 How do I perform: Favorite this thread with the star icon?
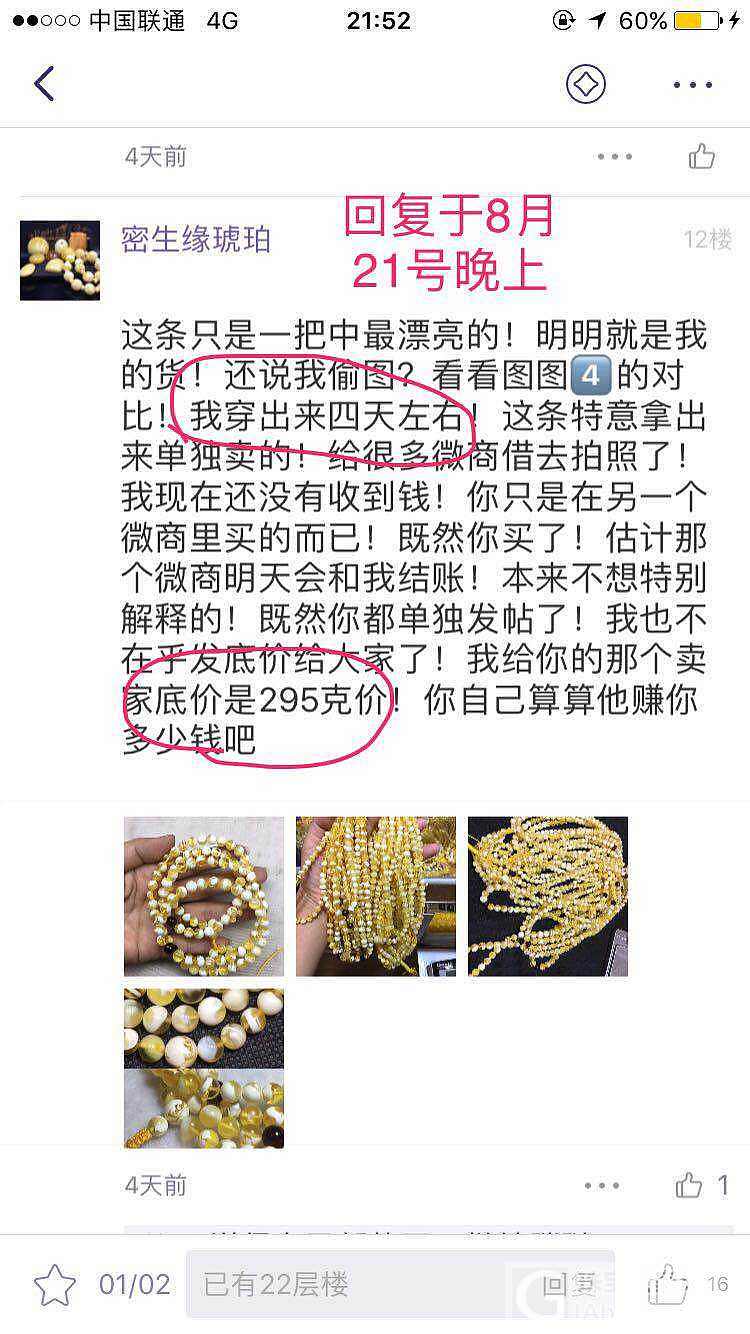point(54,1284)
